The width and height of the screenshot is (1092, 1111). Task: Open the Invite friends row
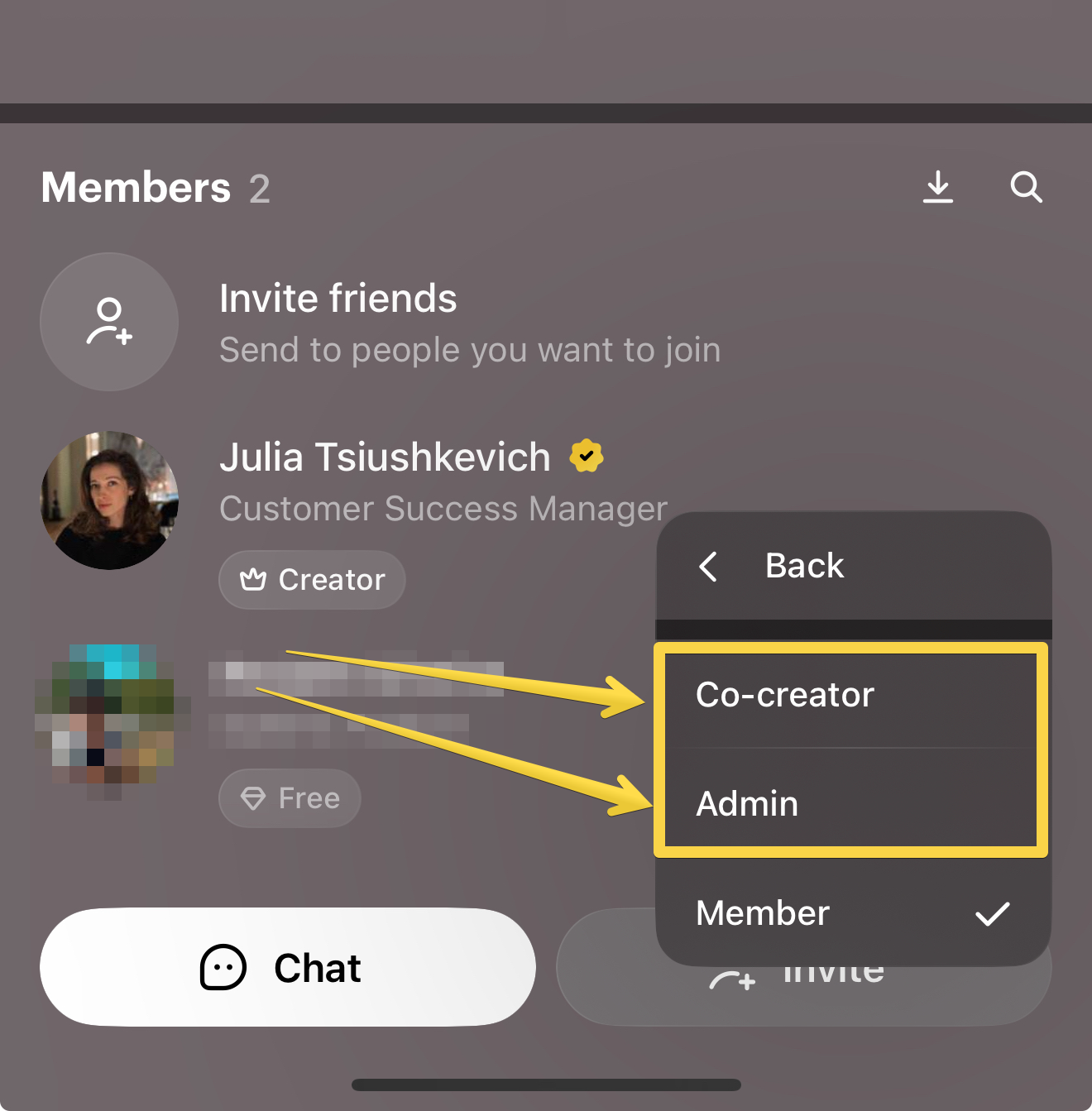338,322
